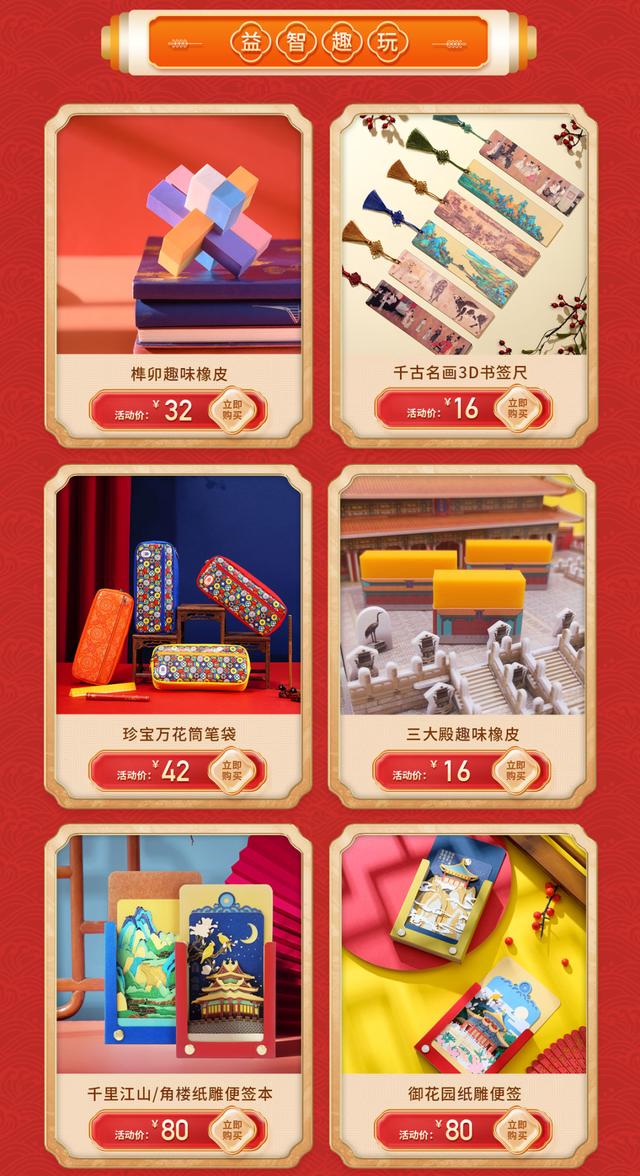
Task: View the 御花园纸雕便签 product picture
Action: coord(464,955)
